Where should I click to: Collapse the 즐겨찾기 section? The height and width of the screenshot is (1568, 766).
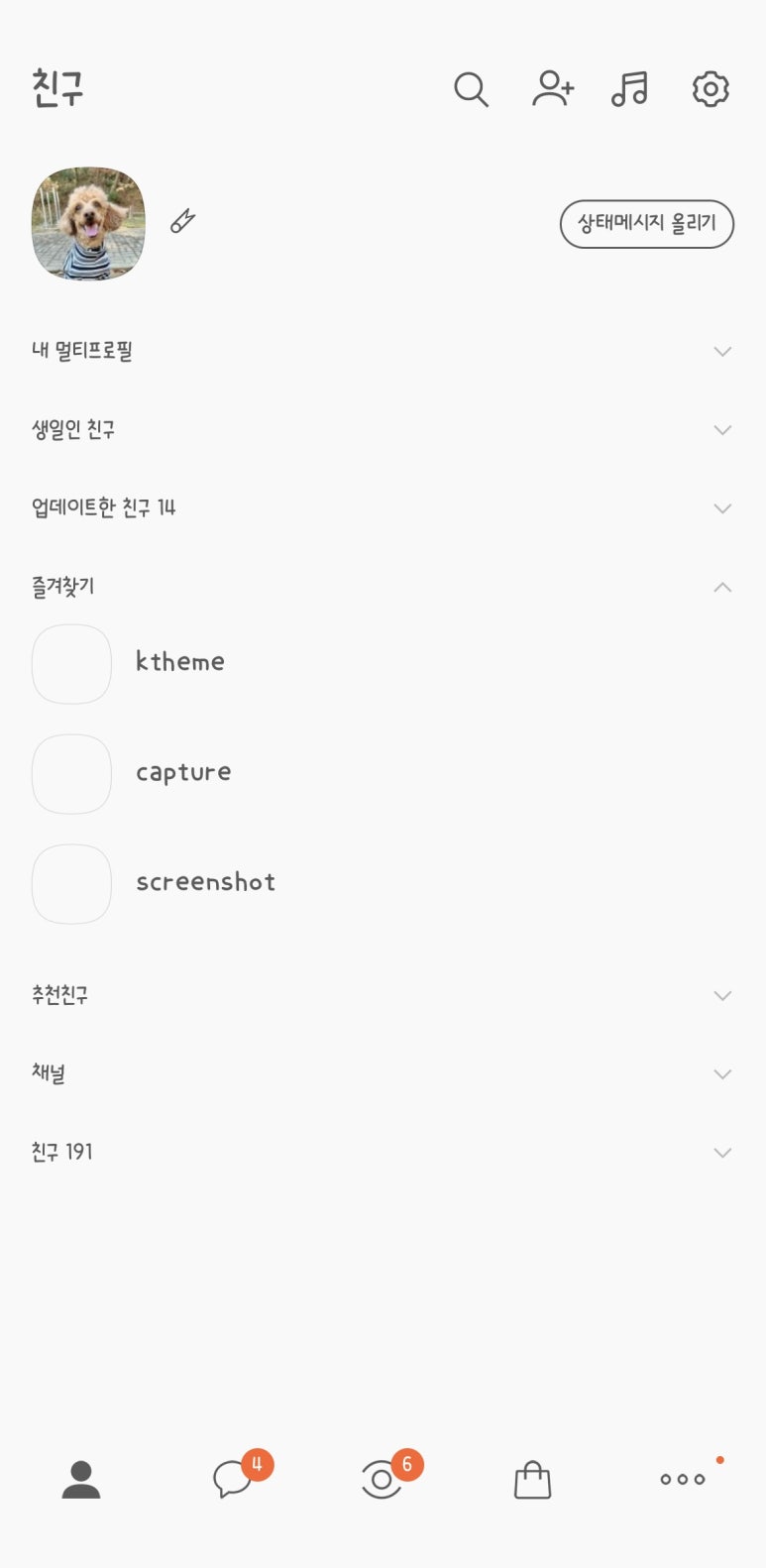pos(383,587)
